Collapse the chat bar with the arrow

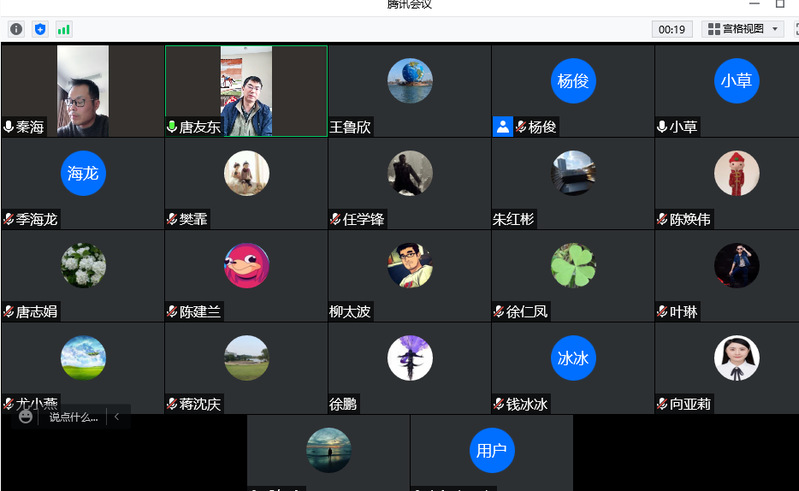click(116, 417)
